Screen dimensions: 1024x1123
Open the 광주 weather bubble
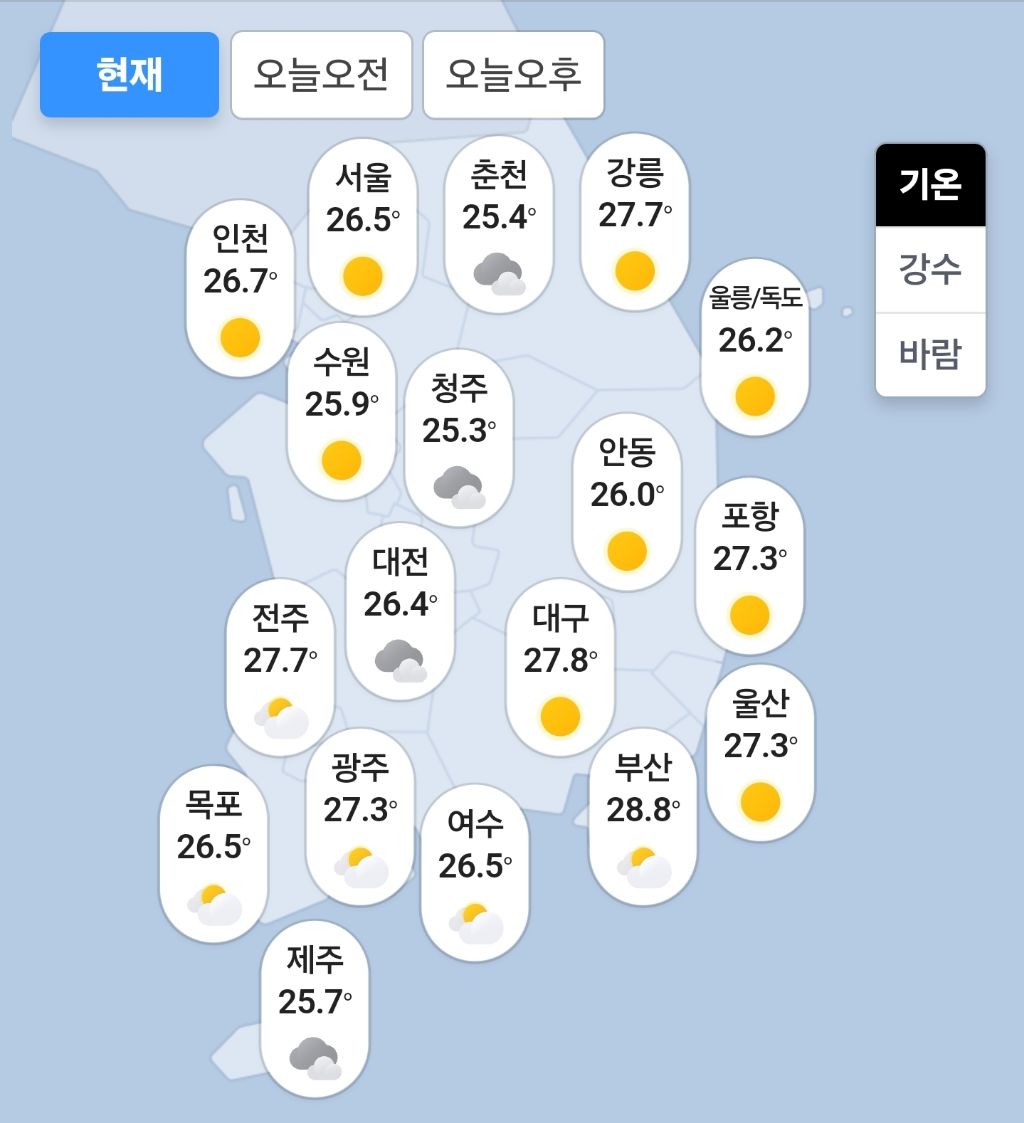[360, 816]
